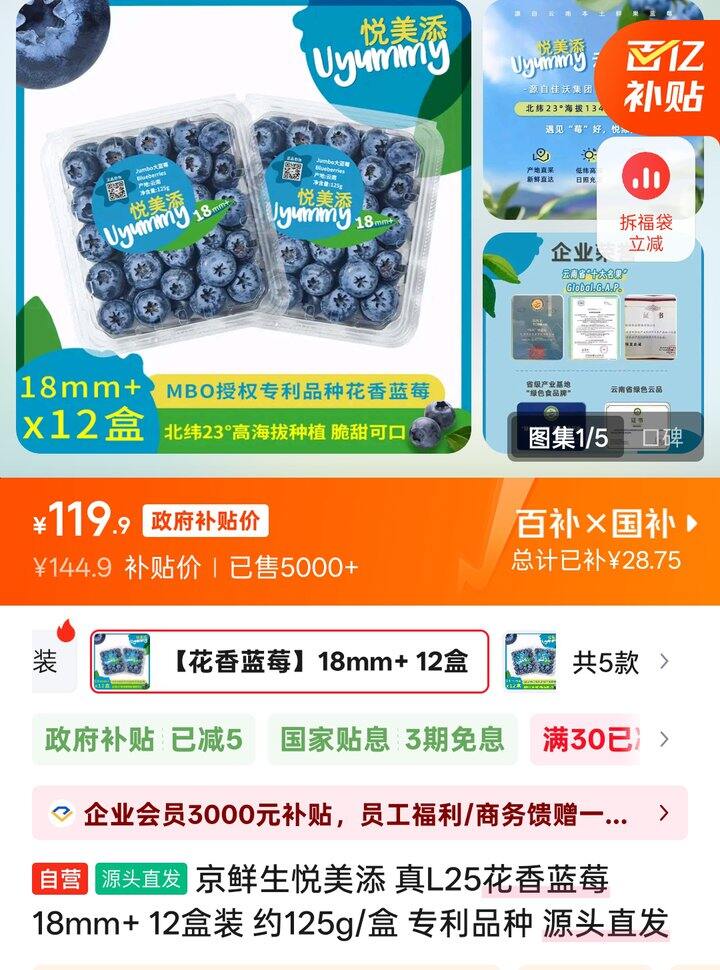Screen dimensions: 720x970
Task: Open the 图集1/5 gallery tab
Action: (x=566, y=438)
